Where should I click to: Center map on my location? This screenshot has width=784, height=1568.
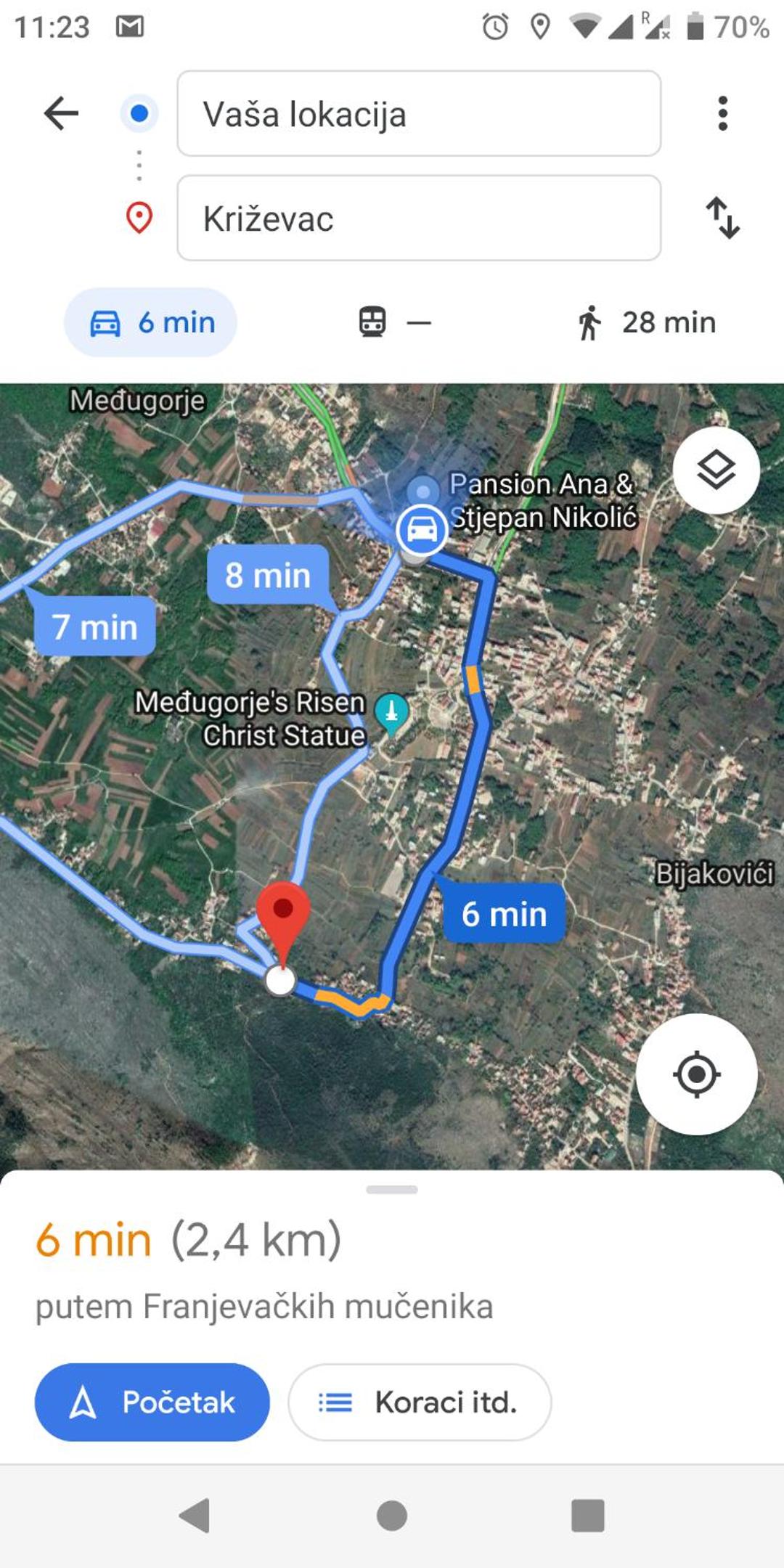tap(697, 1074)
